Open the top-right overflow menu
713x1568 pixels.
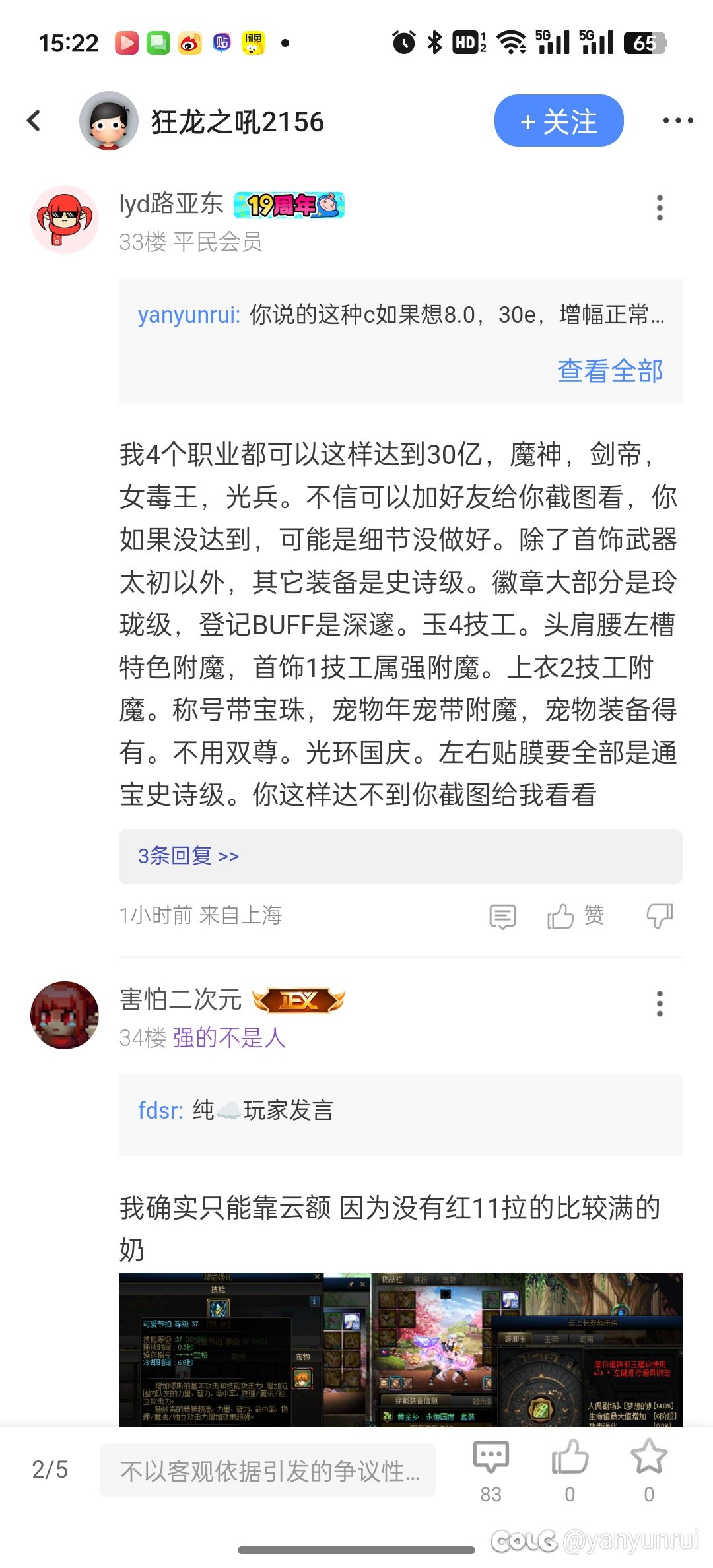point(677,120)
